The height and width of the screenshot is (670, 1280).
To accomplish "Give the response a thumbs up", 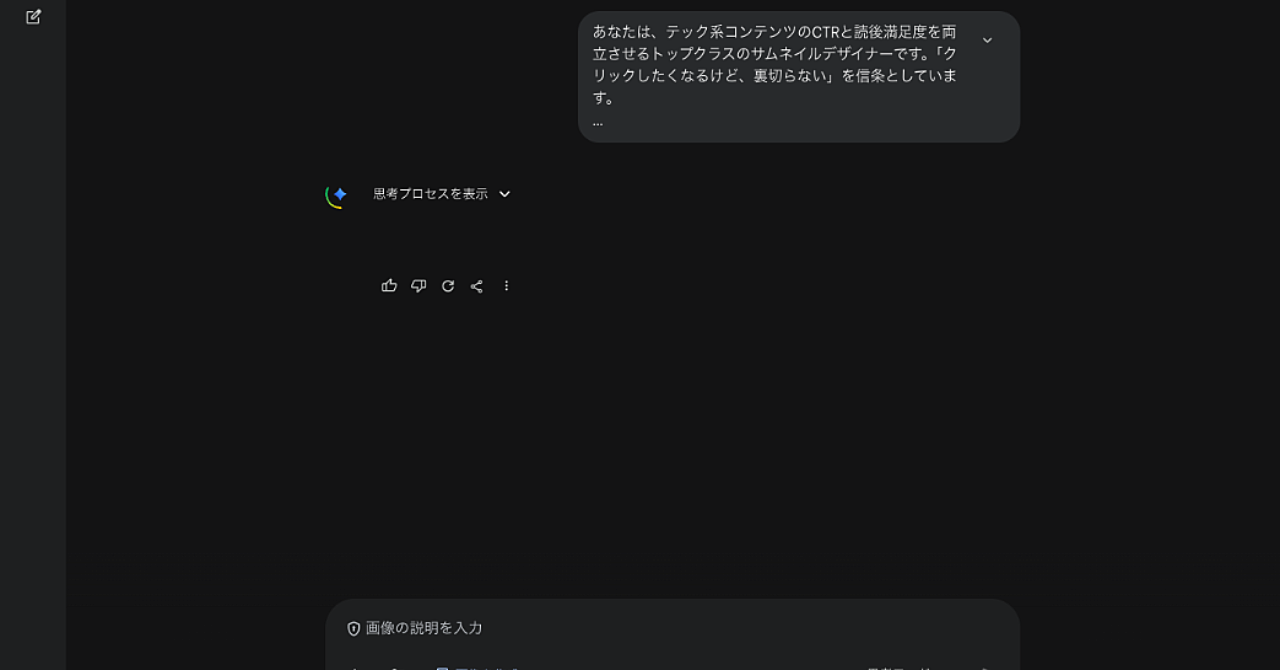I will (x=389, y=286).
